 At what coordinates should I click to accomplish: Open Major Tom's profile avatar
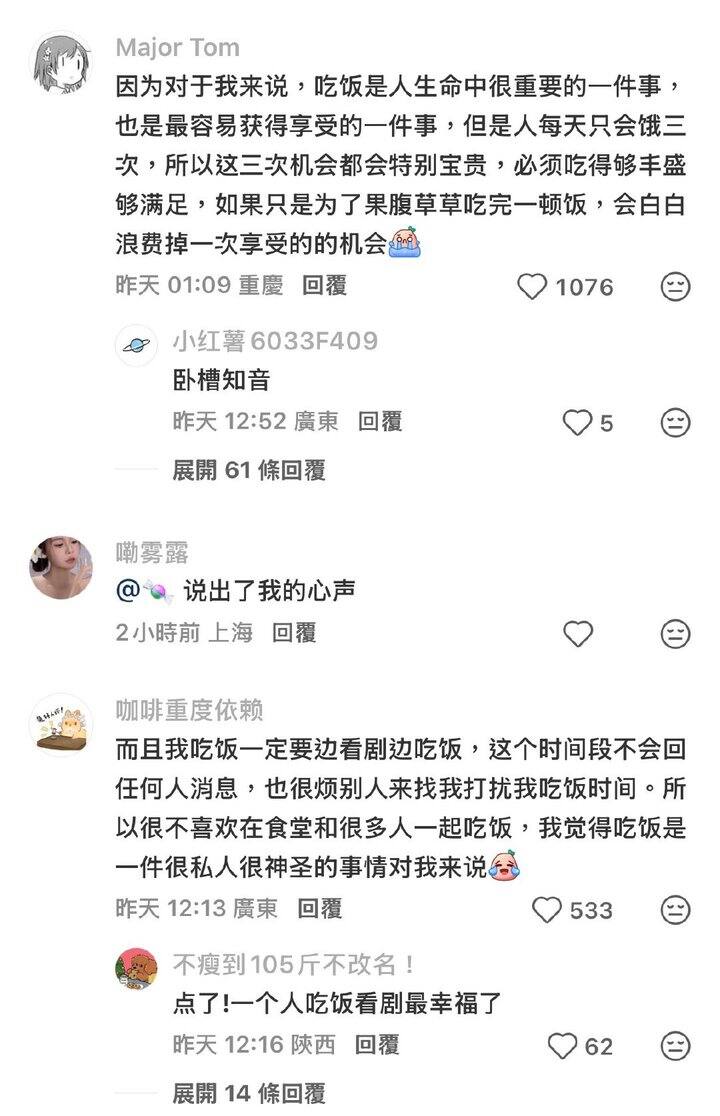(x=61, y=62)
